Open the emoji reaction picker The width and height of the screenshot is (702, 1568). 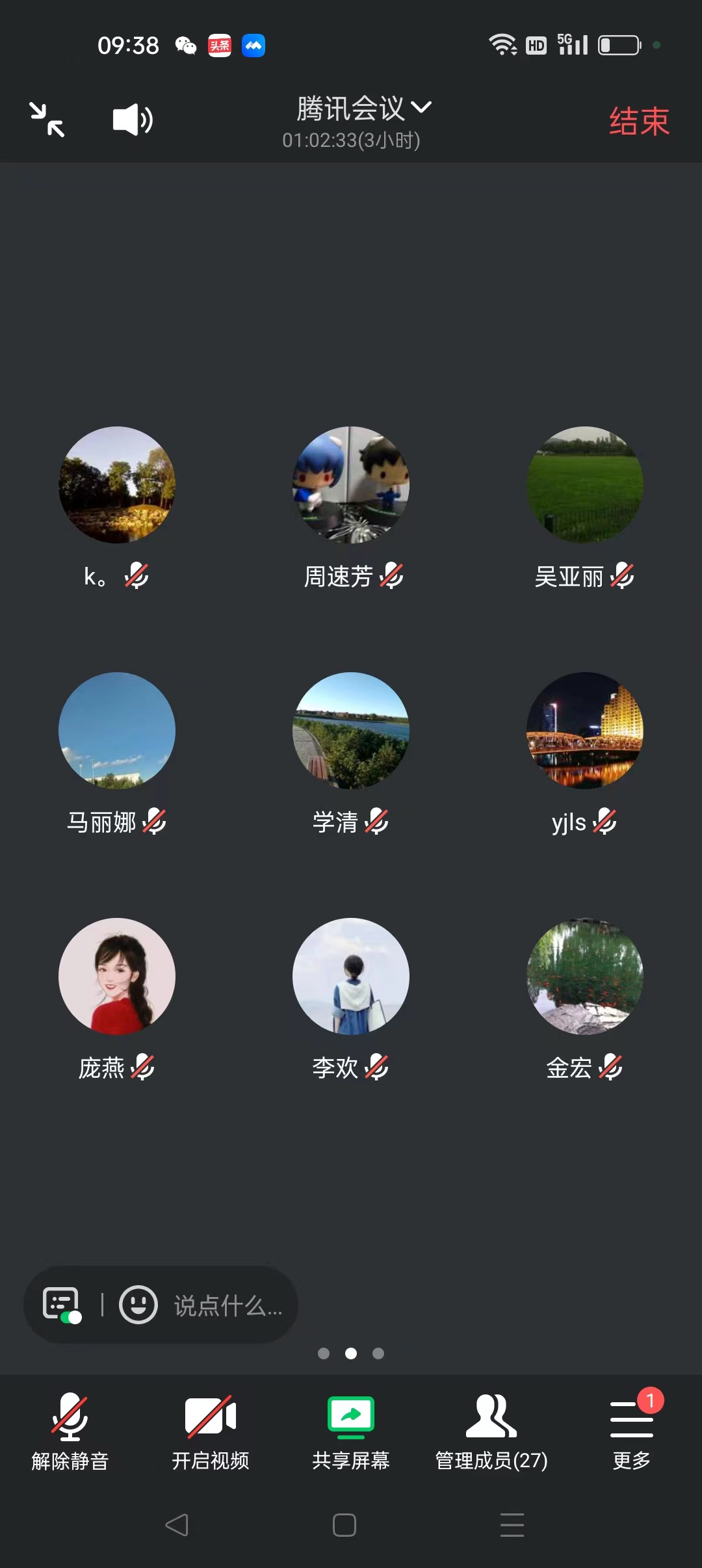138,1305
